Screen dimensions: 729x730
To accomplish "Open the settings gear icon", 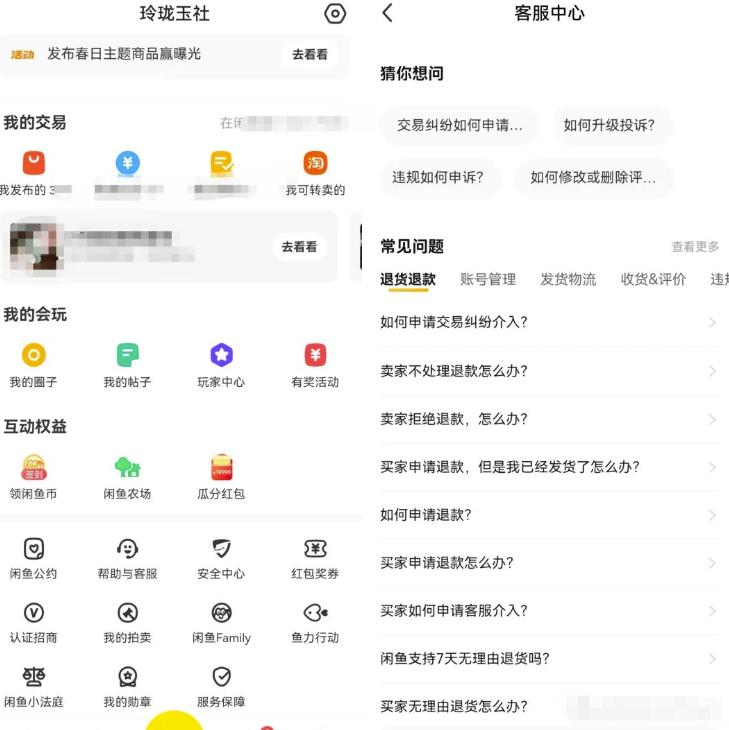I will (335, 14).
